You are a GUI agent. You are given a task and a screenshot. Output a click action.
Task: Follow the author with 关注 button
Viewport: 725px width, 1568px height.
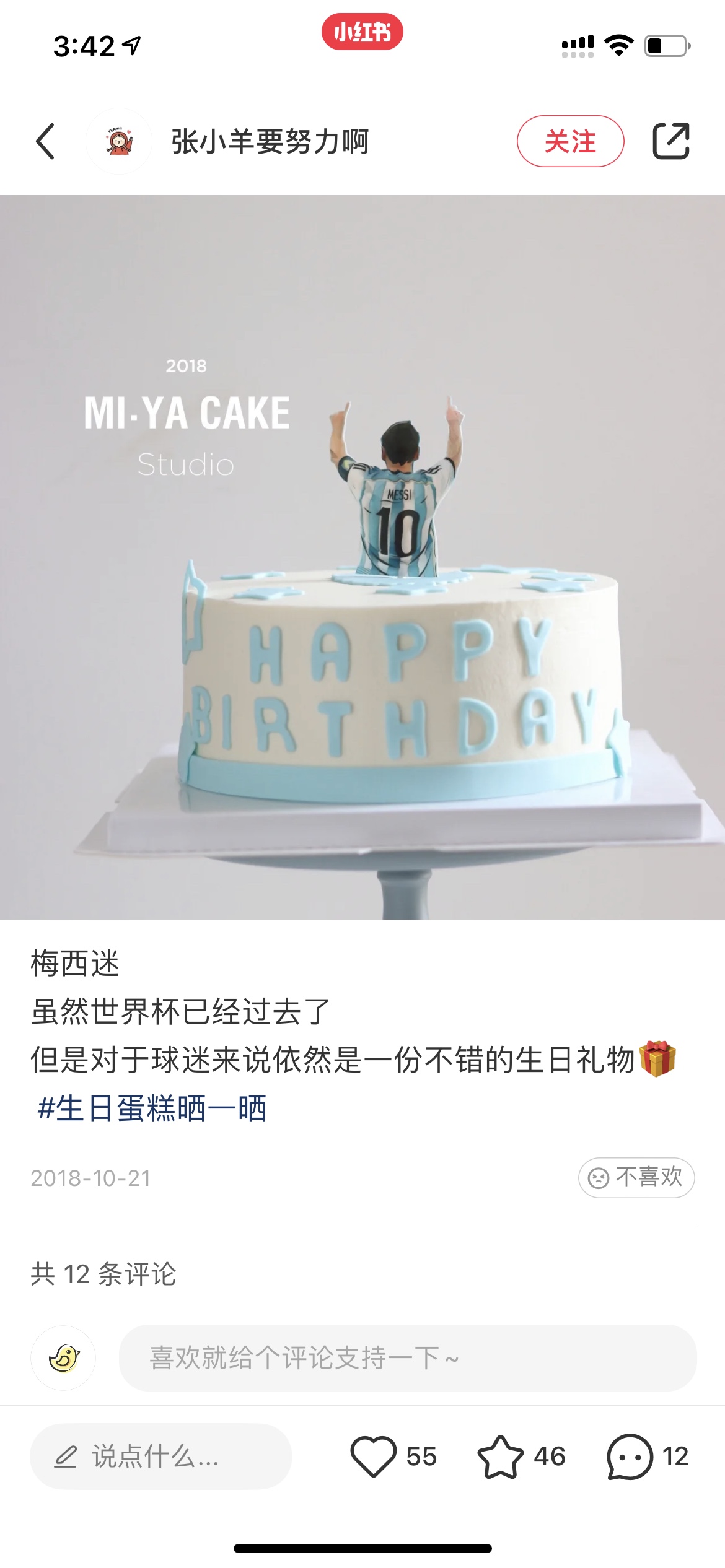coord(570,141)
